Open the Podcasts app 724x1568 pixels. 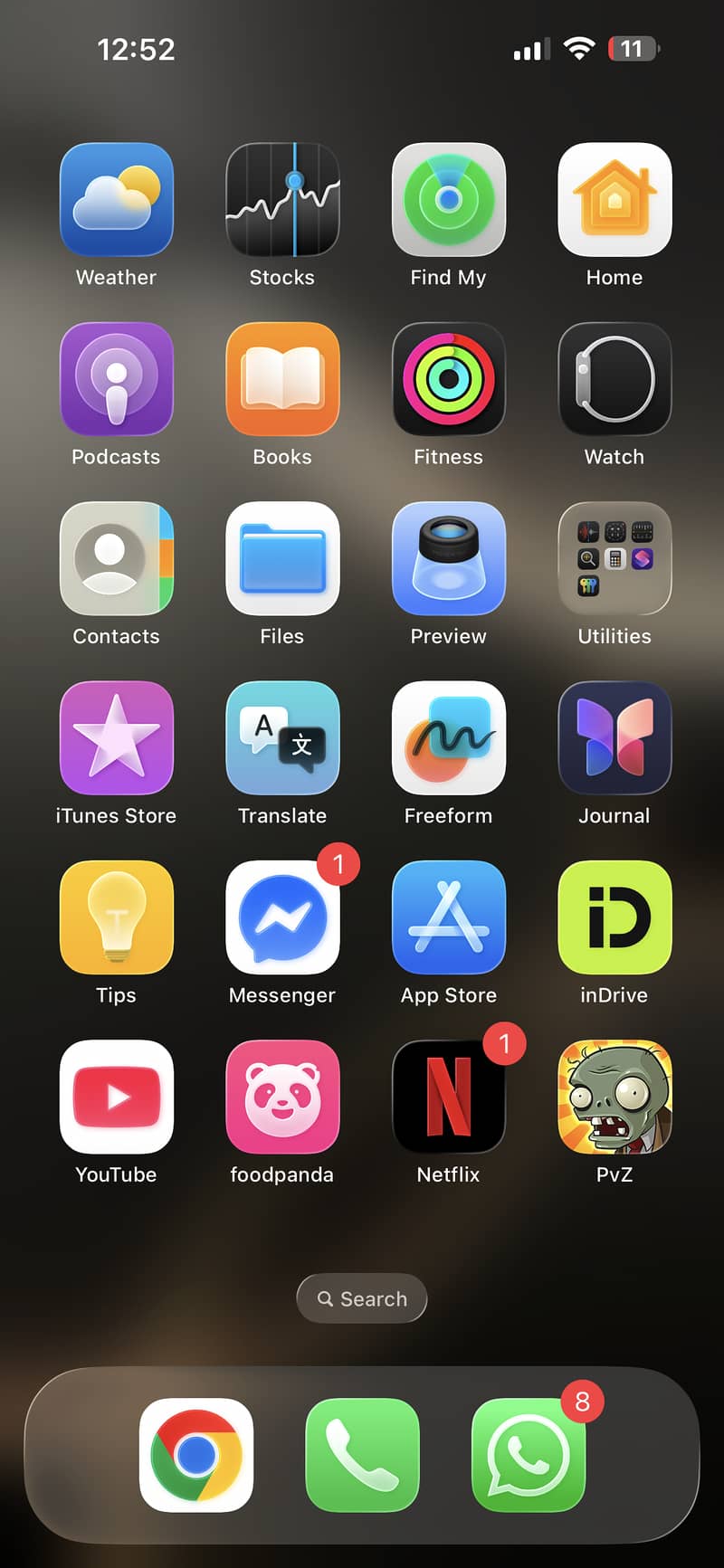tap(116, 378)
